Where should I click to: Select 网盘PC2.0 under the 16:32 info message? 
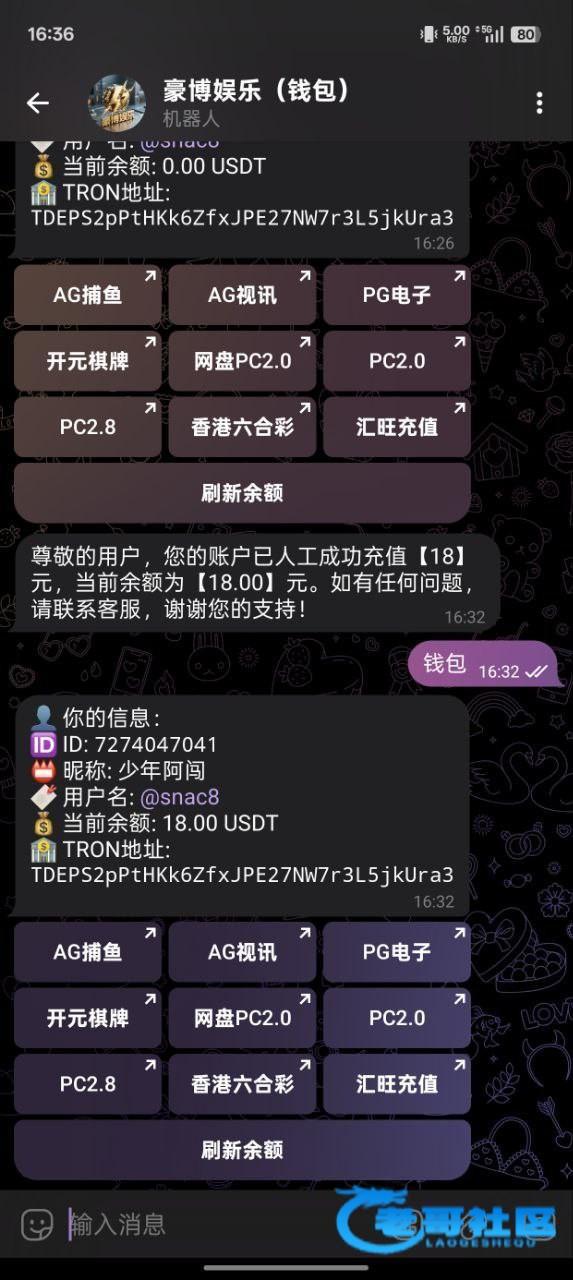(242, 1018)
